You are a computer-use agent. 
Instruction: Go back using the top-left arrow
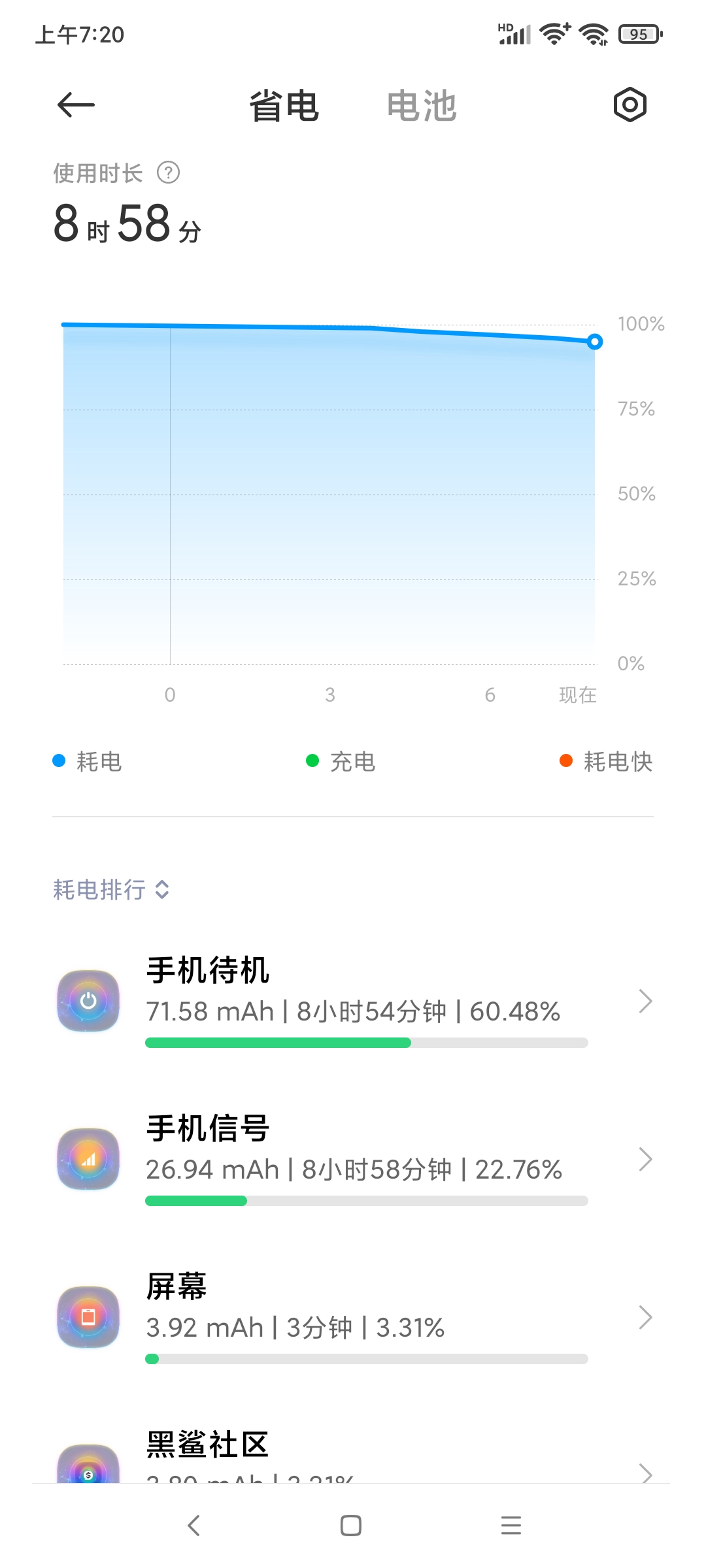(x=76, y=105)
